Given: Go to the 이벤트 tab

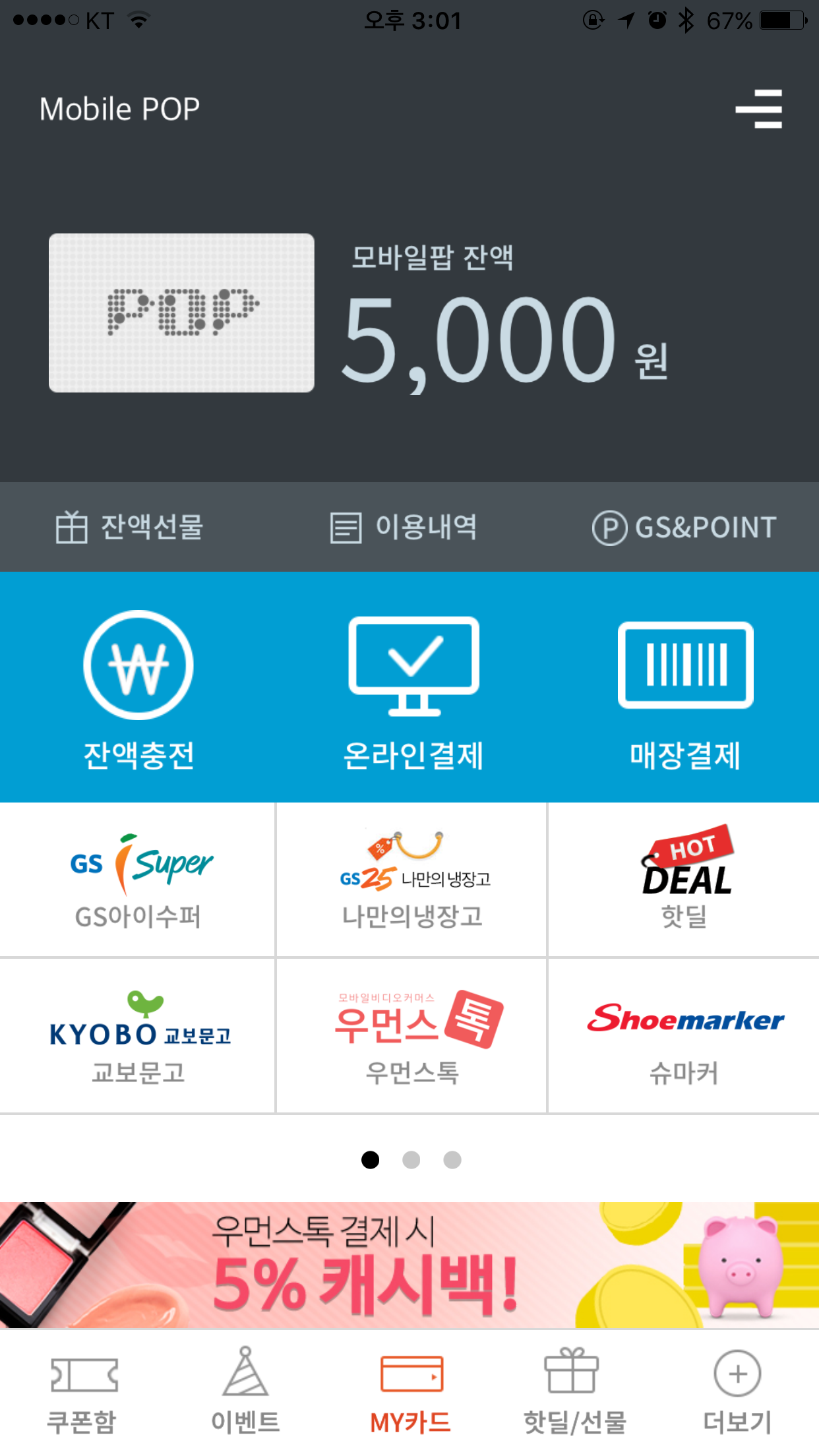Looking at the screenshot, I should [245, 1391].
